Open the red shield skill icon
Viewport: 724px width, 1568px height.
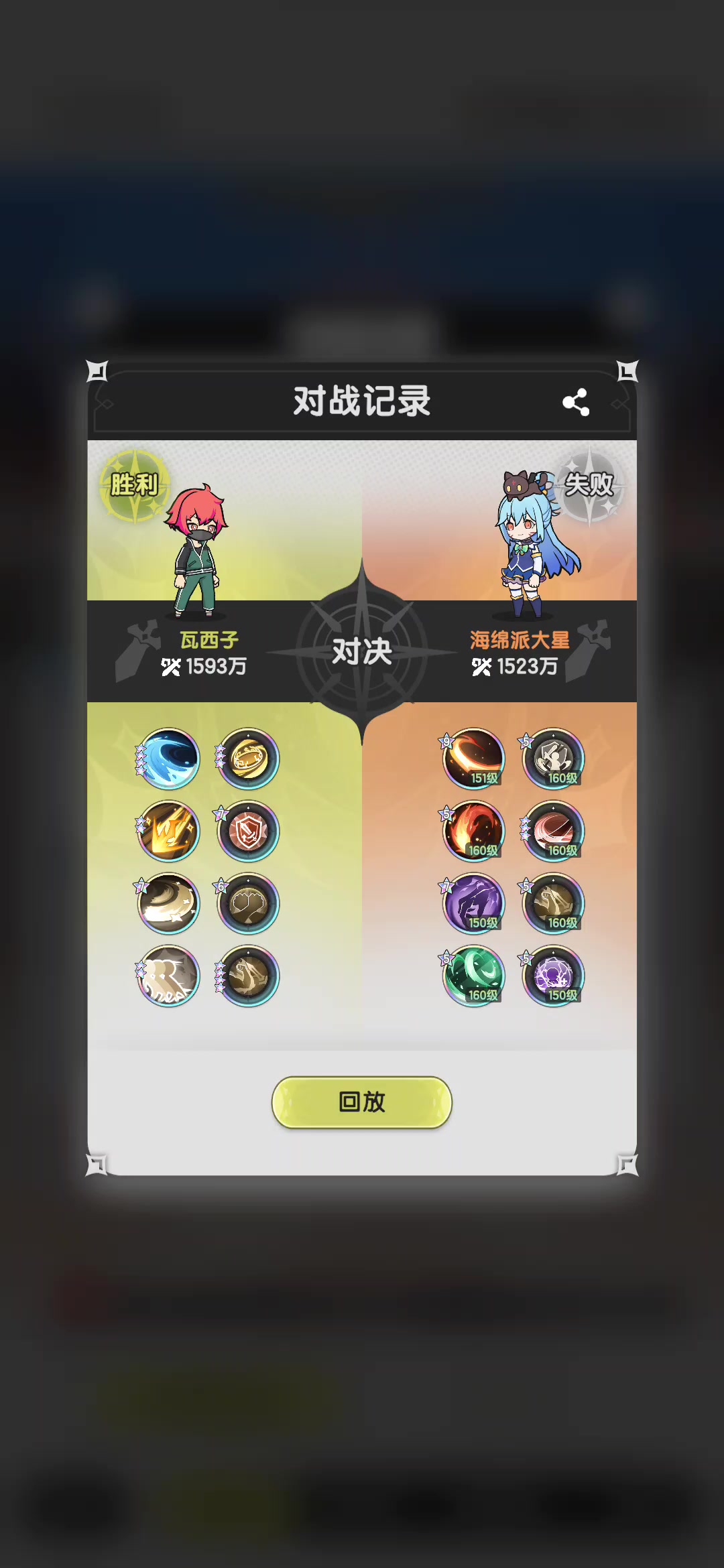[248, 831]
